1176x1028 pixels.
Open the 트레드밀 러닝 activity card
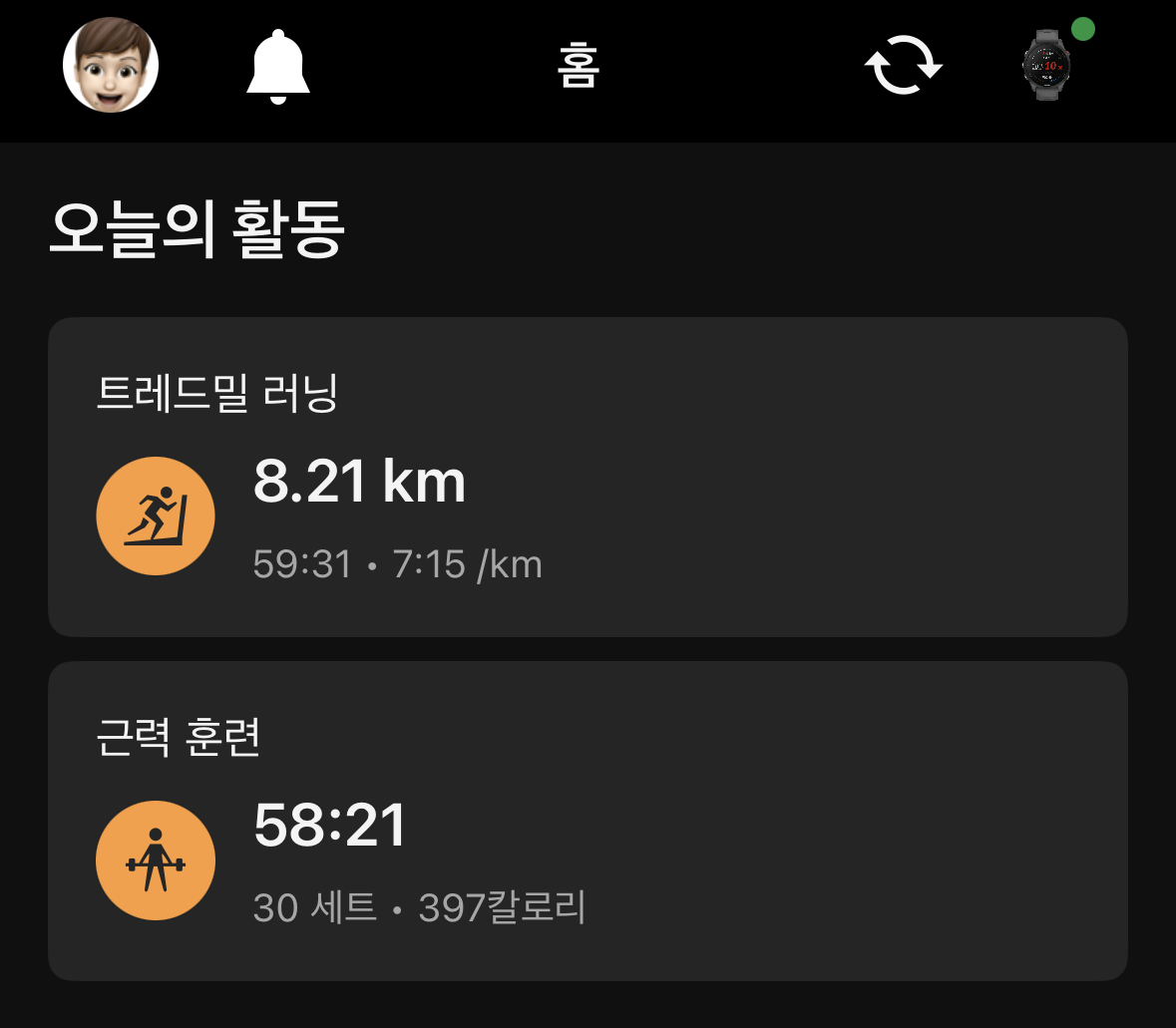(588, 477)
